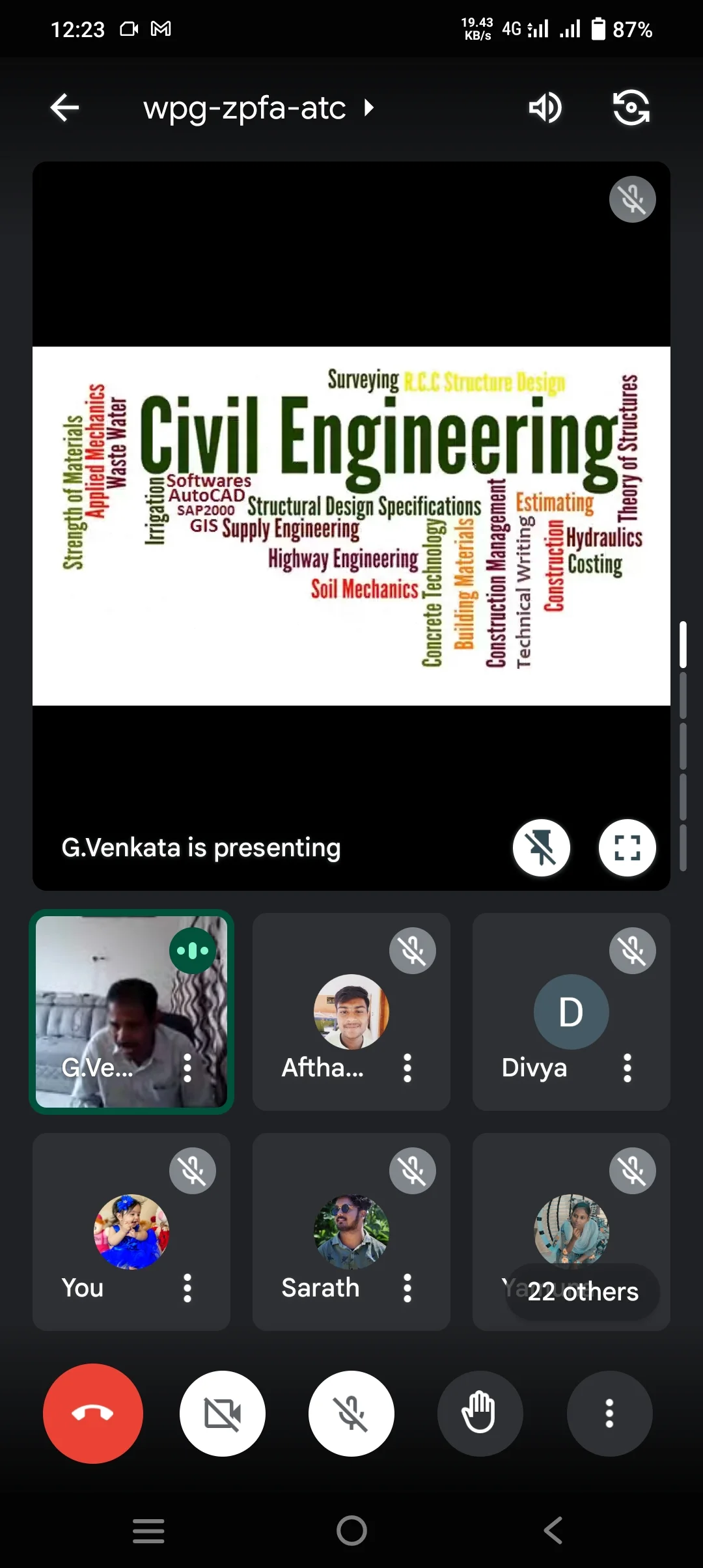The image size is (703, 1568).
Task: Unpin G.Venkata's presentation
Action: (542, 848)
